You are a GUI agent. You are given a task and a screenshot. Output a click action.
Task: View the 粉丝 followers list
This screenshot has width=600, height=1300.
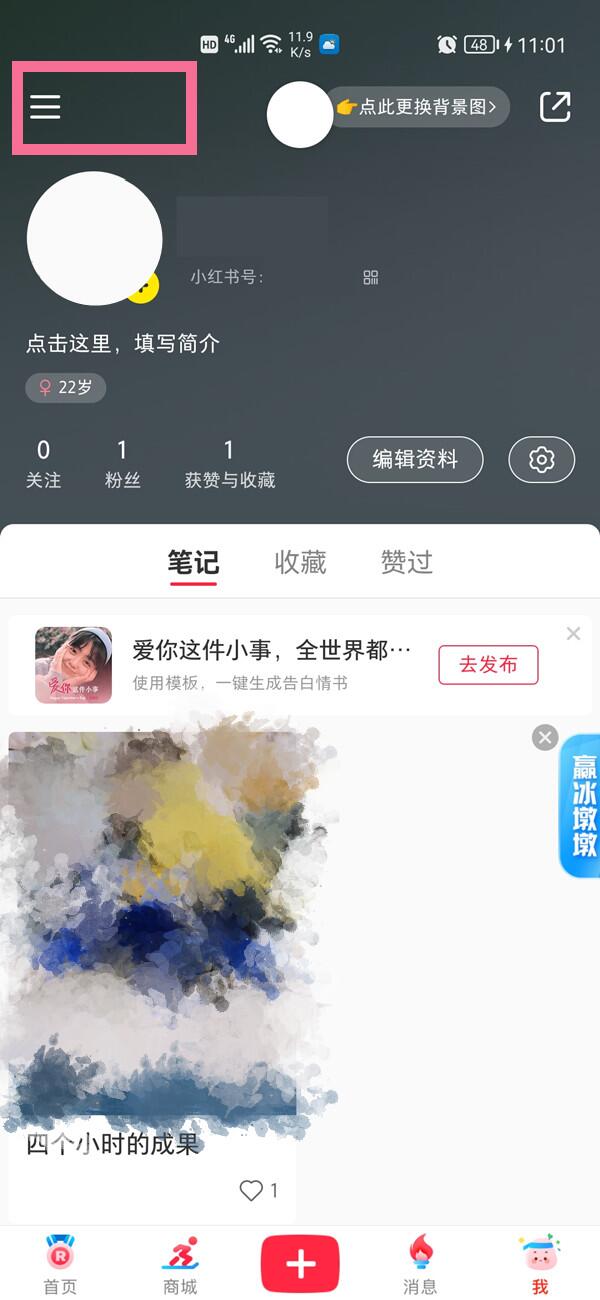coord(122,464)
